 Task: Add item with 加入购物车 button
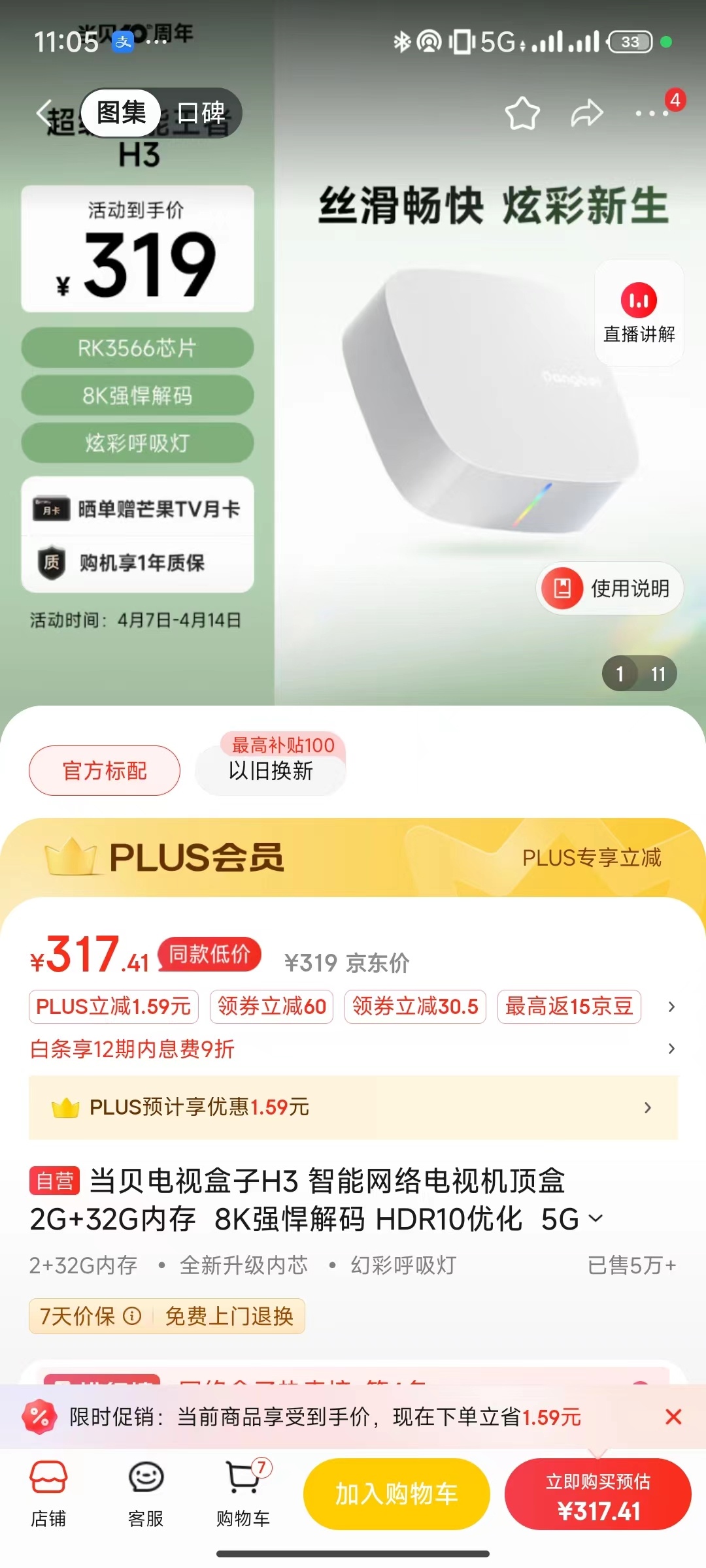point(397,1494)
